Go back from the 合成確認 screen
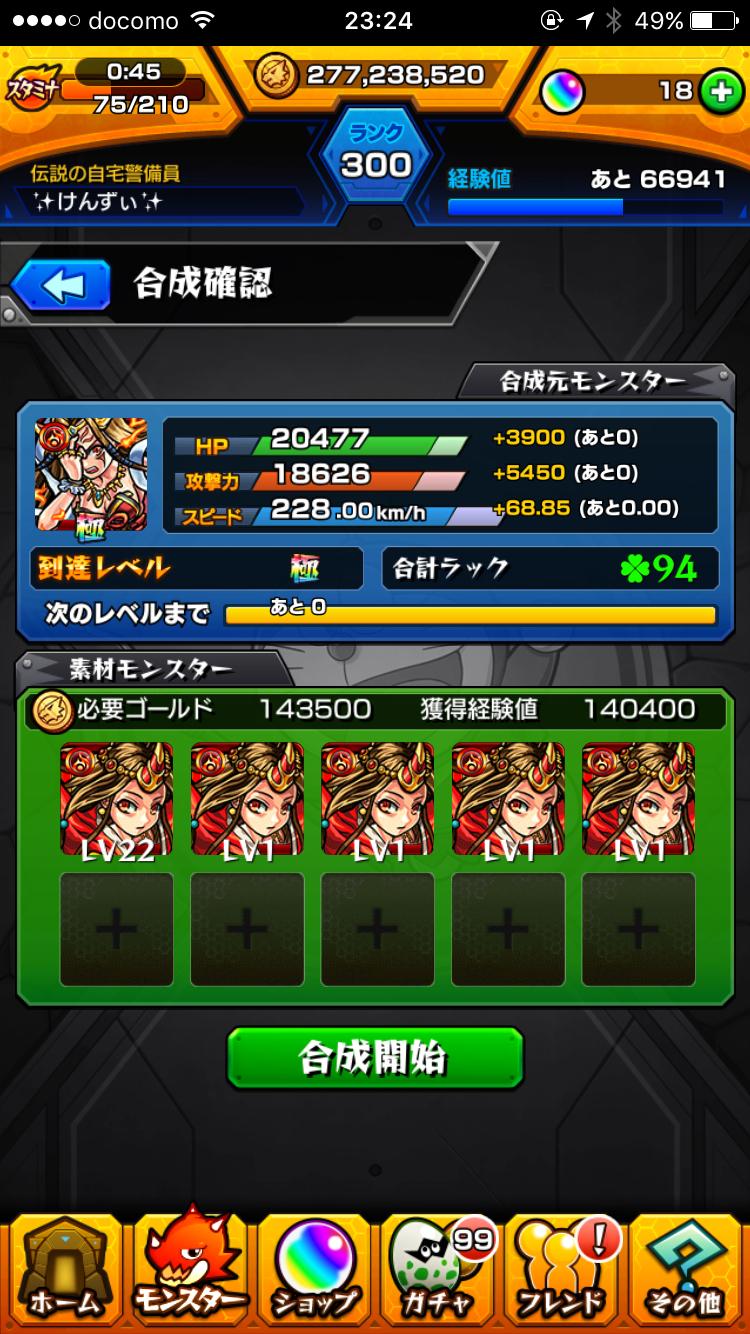 pos(61,287)
